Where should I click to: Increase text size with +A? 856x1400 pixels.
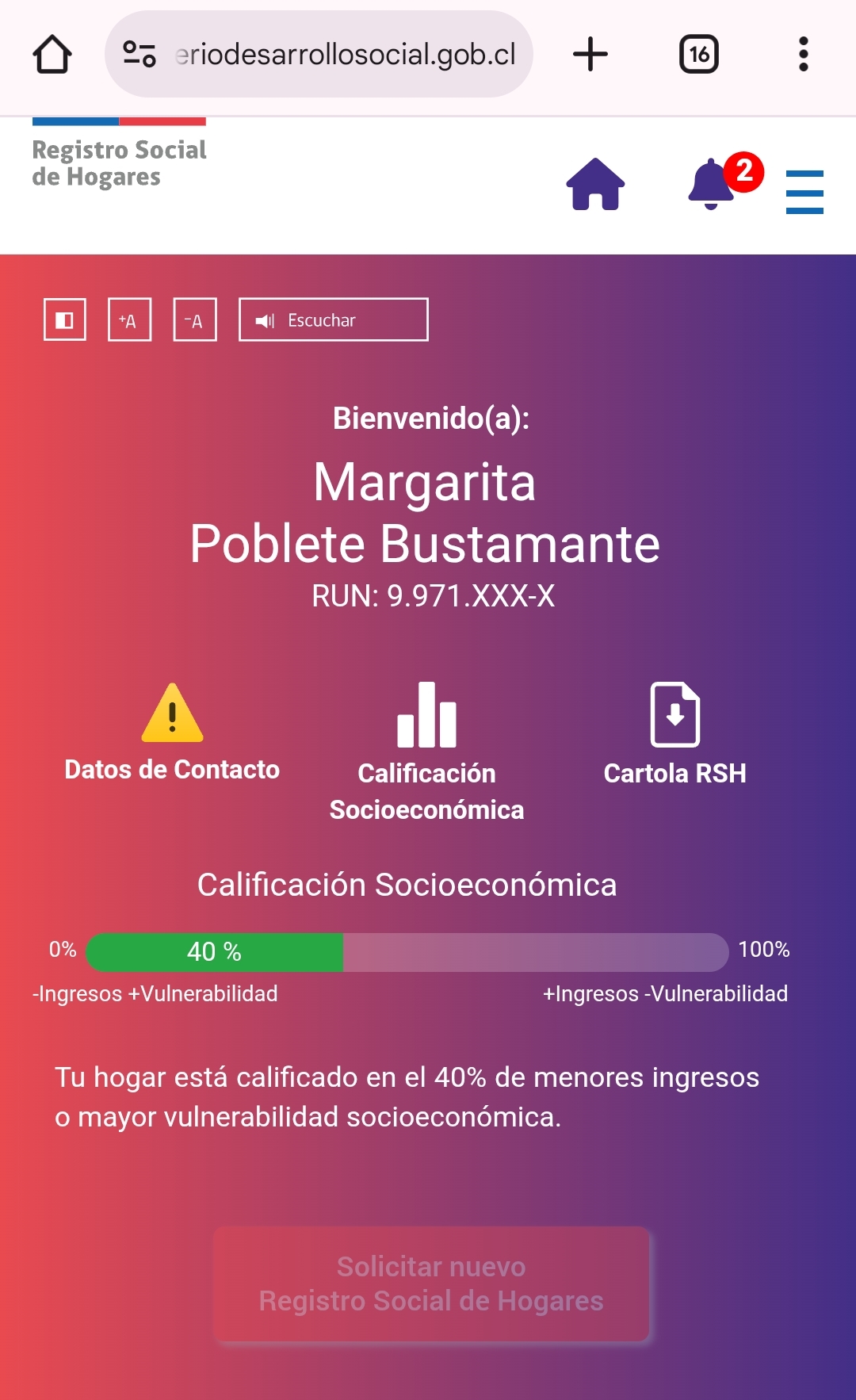(129, 319)
